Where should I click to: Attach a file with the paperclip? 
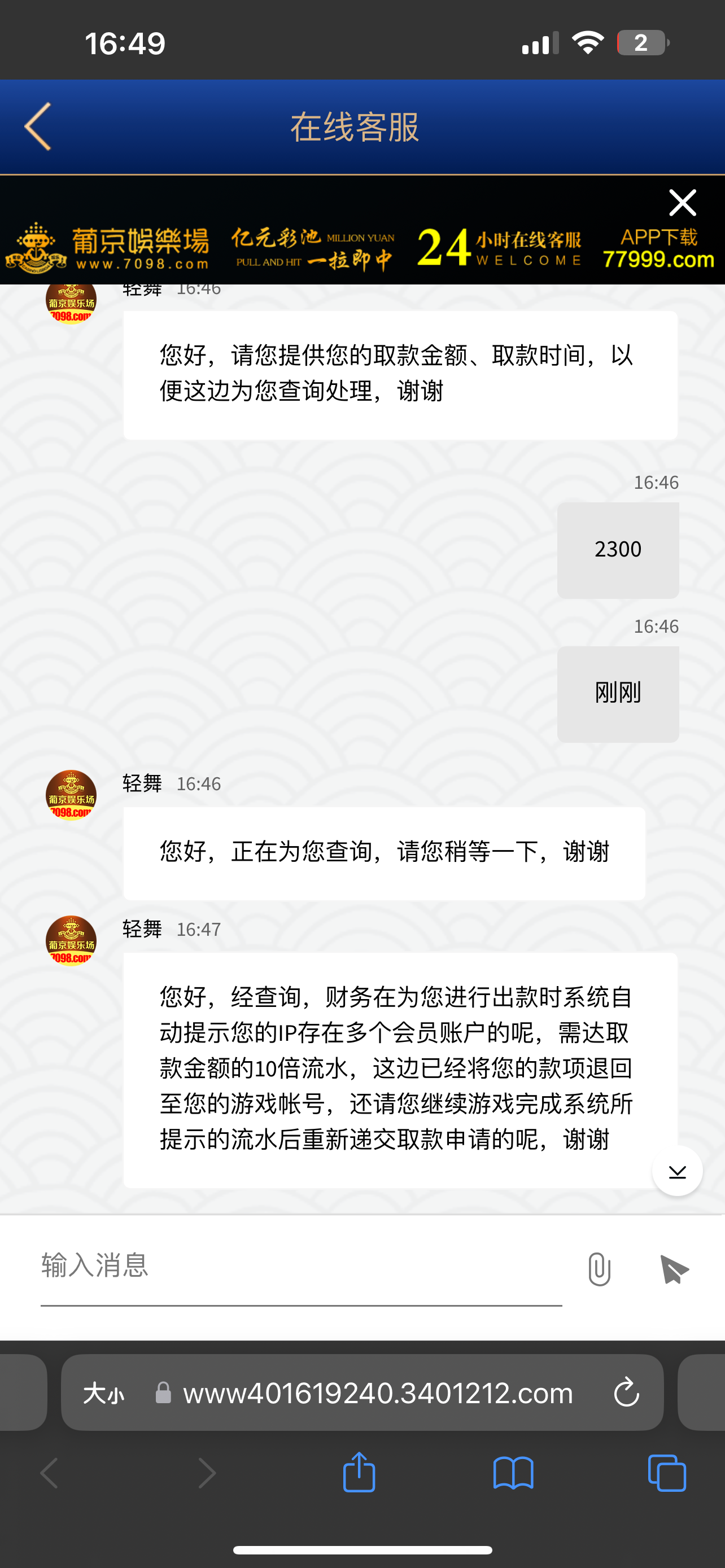[x=599, y=1270]
